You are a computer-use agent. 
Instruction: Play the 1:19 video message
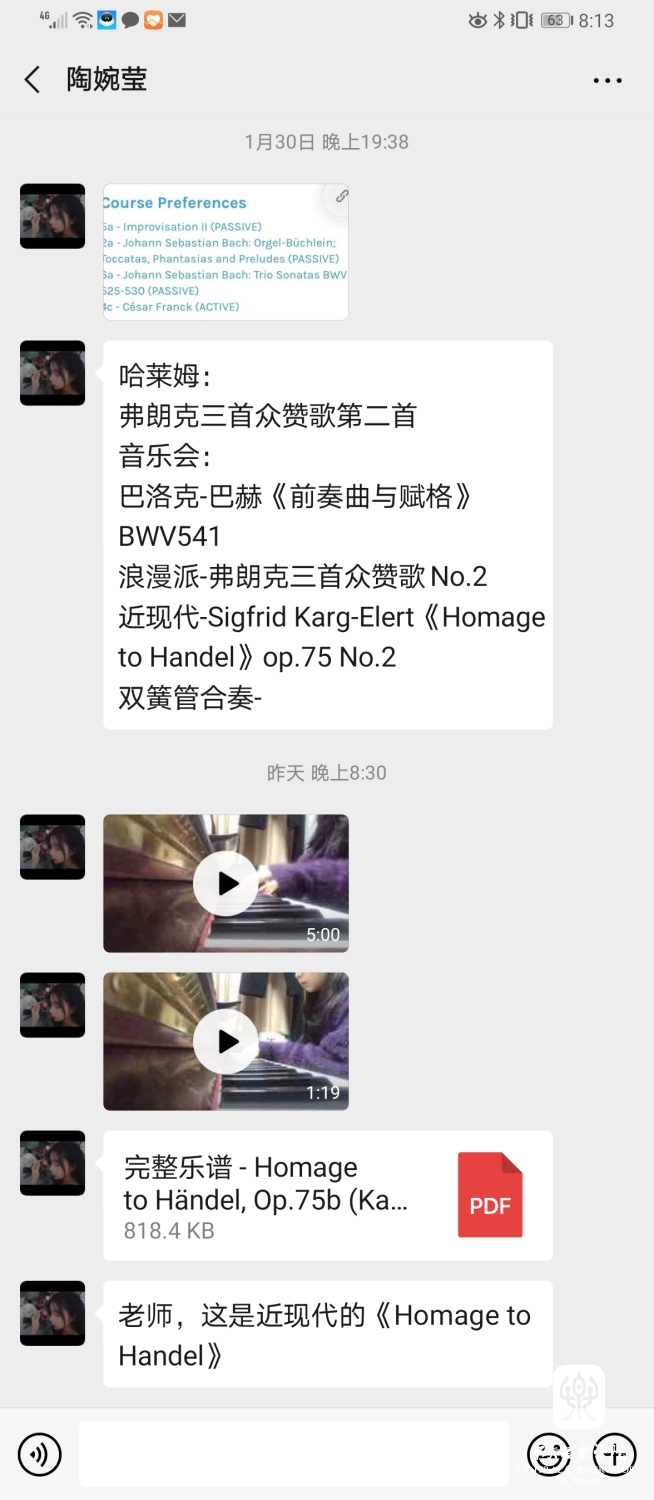(226, 1041)
